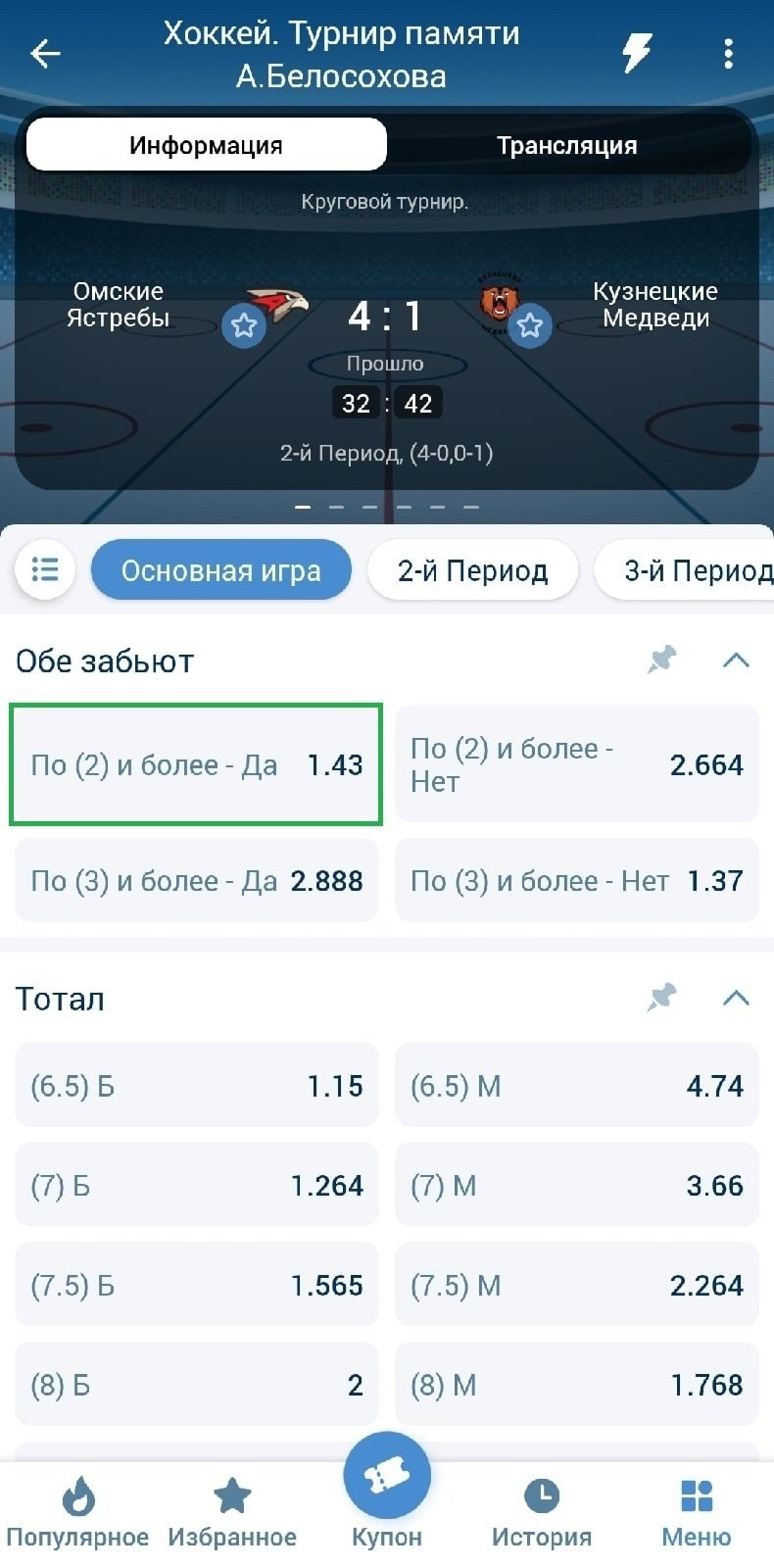
Task: Select the Информация tab
Action: pyautogui.click(x=206, y=145)
